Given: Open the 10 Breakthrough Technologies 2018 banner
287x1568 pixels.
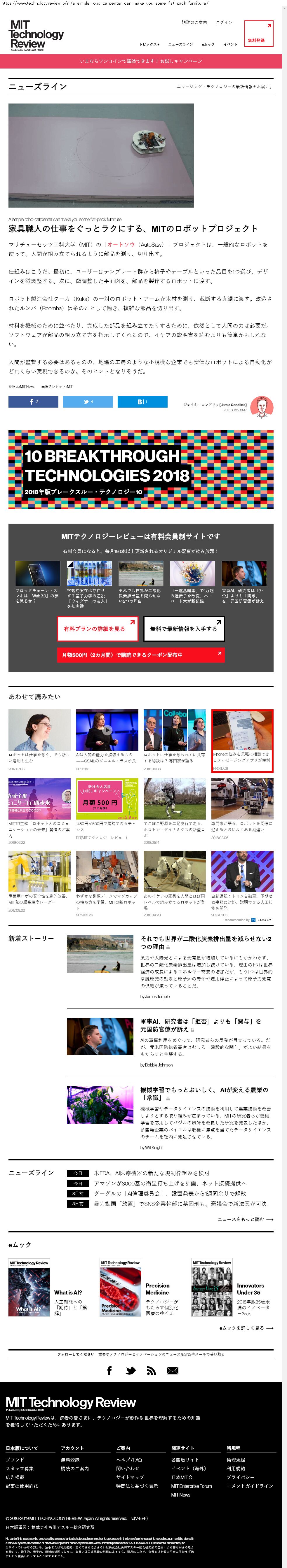Looking at the screenshot, I should [141, 469].
